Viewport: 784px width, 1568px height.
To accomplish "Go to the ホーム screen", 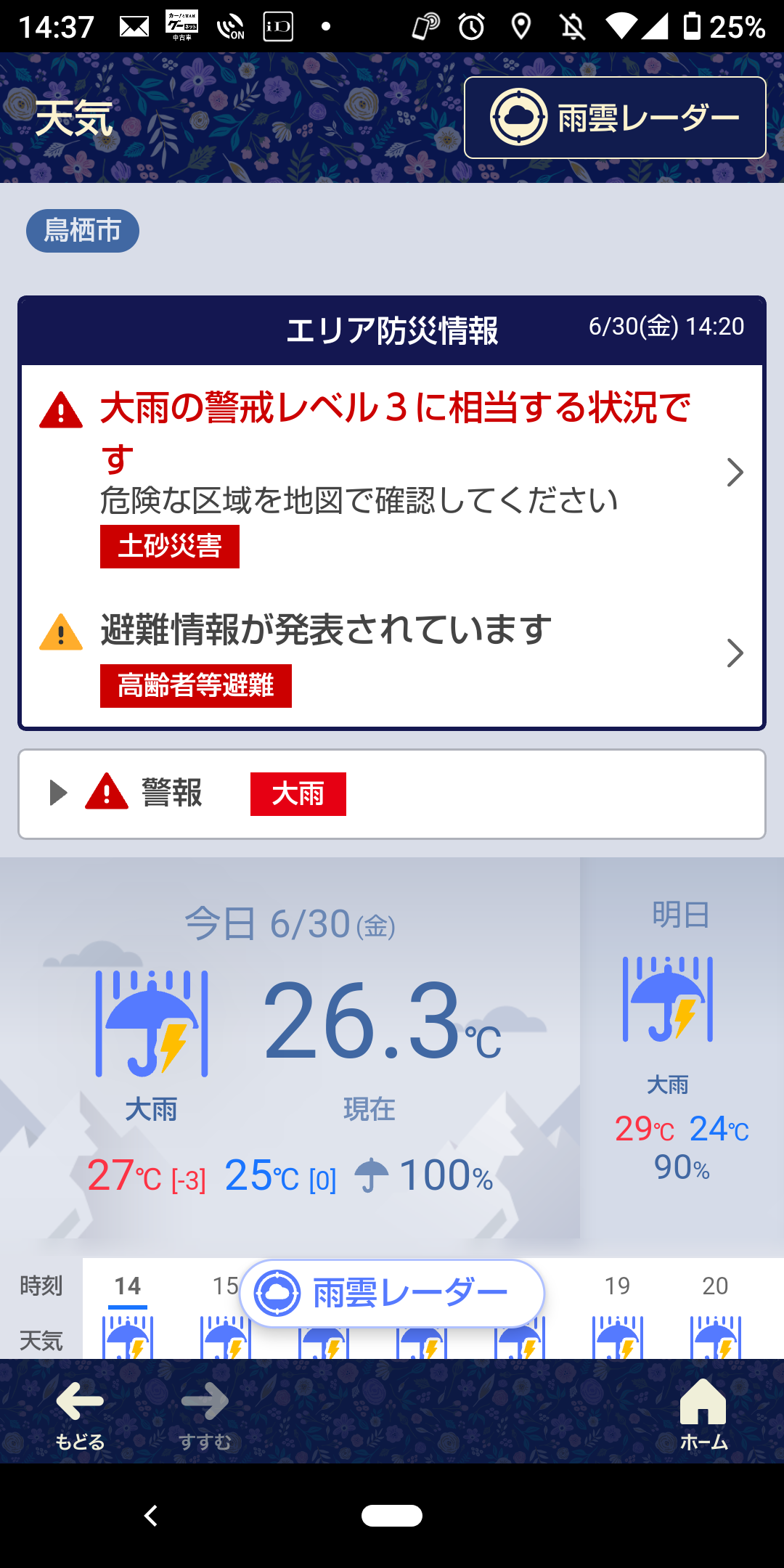I will point(703,1414).
